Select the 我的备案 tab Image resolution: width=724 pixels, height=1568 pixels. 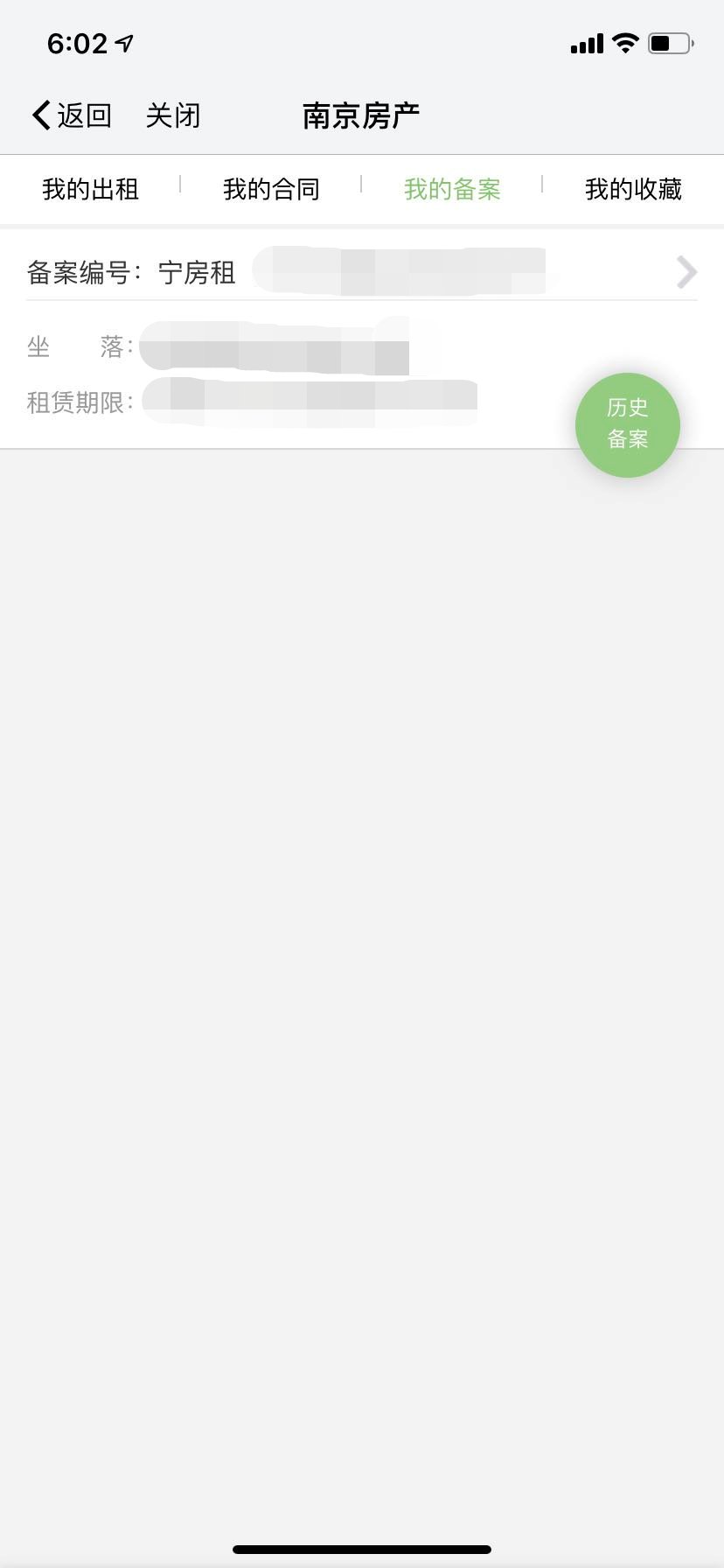pos(452,189)
